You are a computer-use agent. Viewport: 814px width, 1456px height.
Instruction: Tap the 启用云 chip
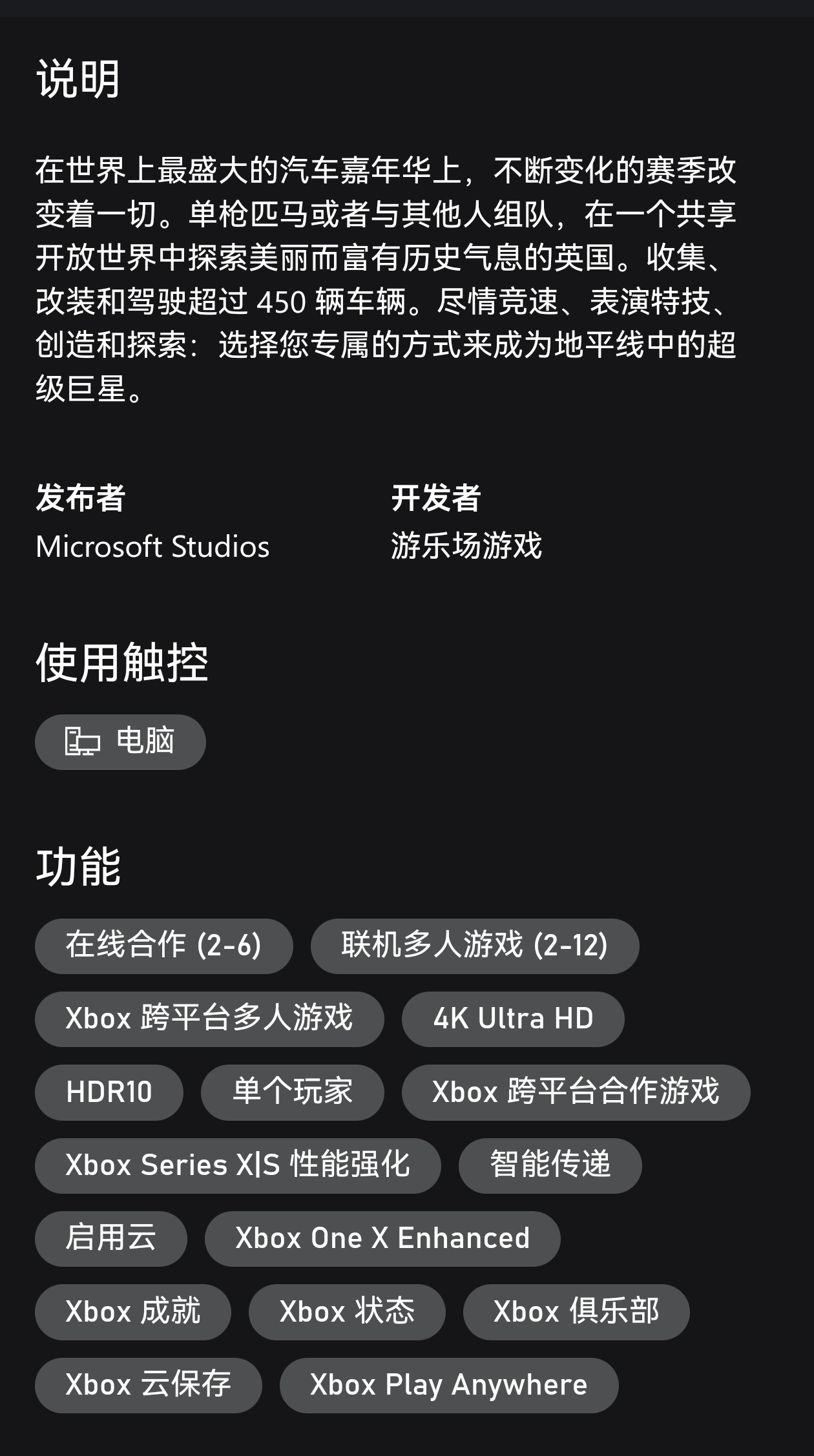tap(110, 1238)
